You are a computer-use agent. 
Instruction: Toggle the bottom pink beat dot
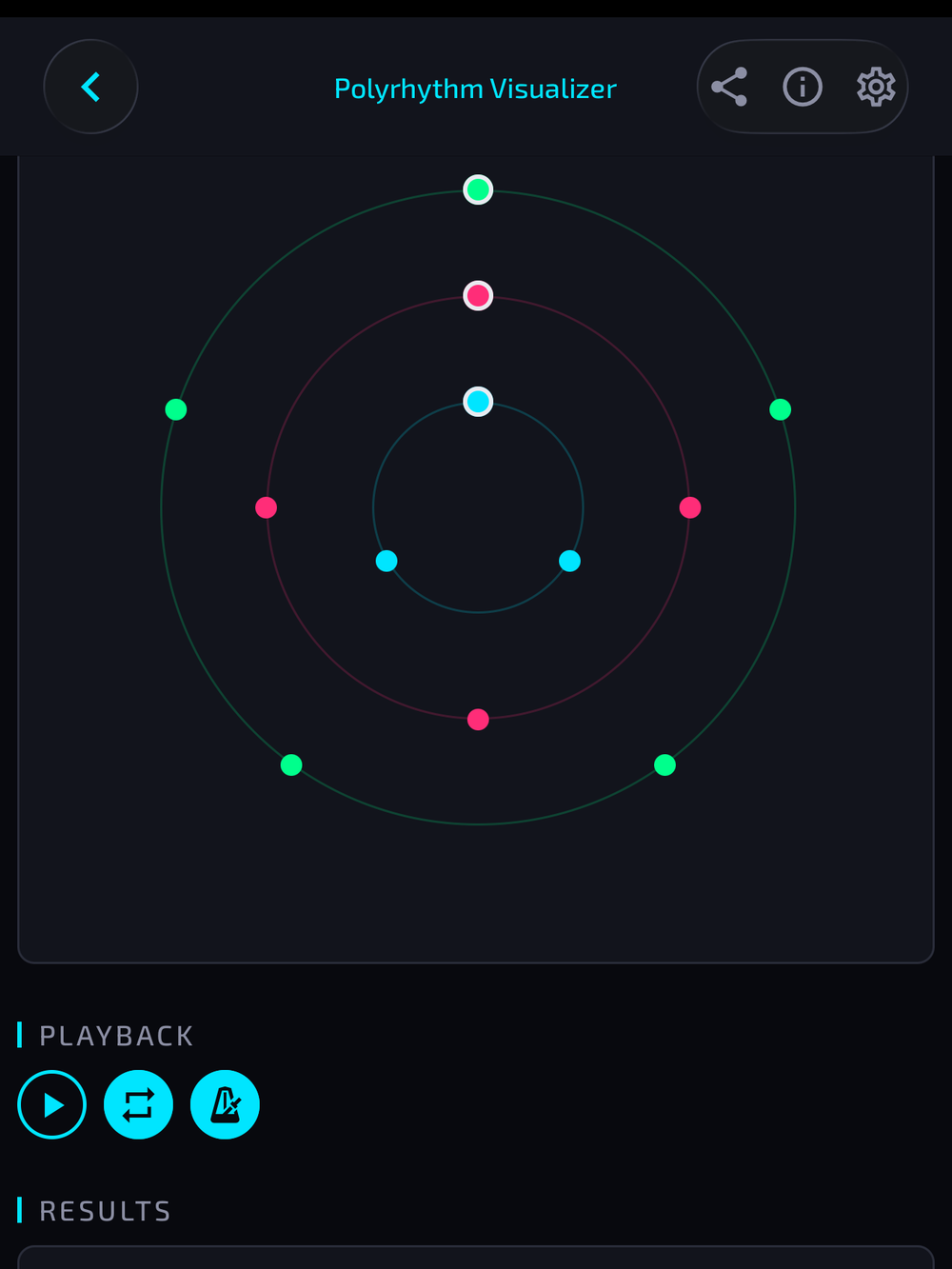478,720
